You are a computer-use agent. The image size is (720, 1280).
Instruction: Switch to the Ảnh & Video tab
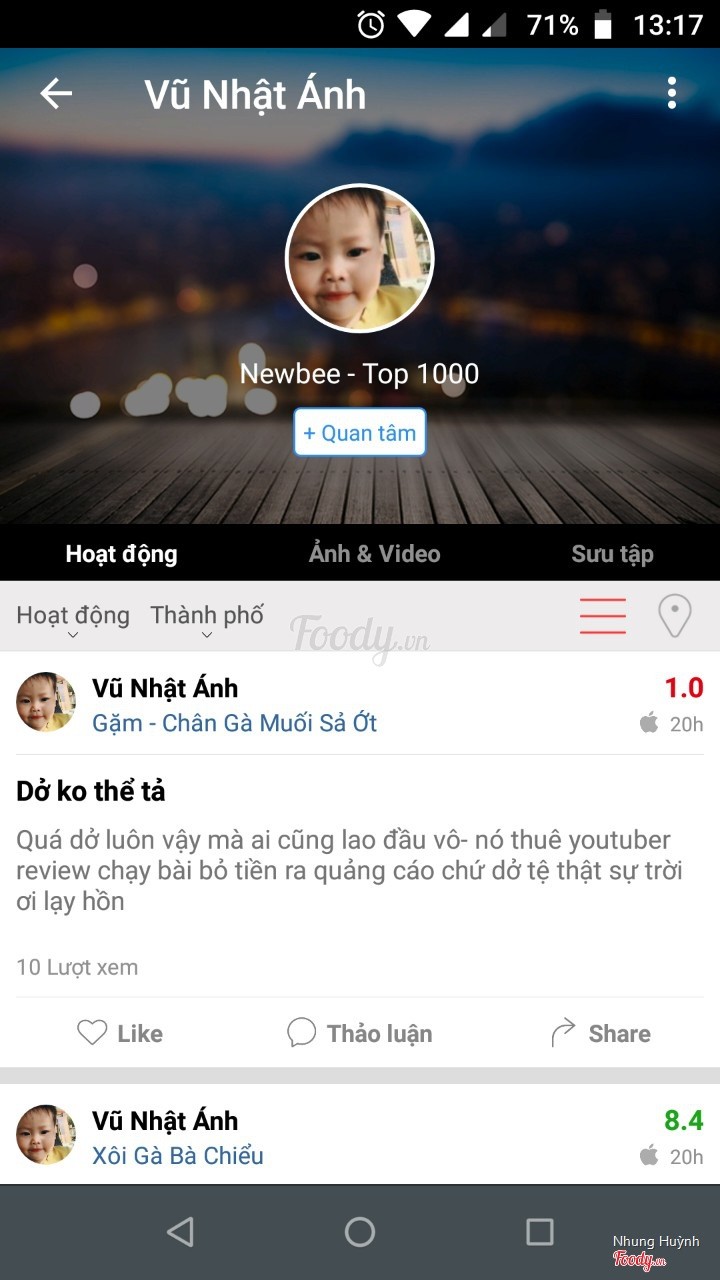pyautogui.click(x=374, y=554)
